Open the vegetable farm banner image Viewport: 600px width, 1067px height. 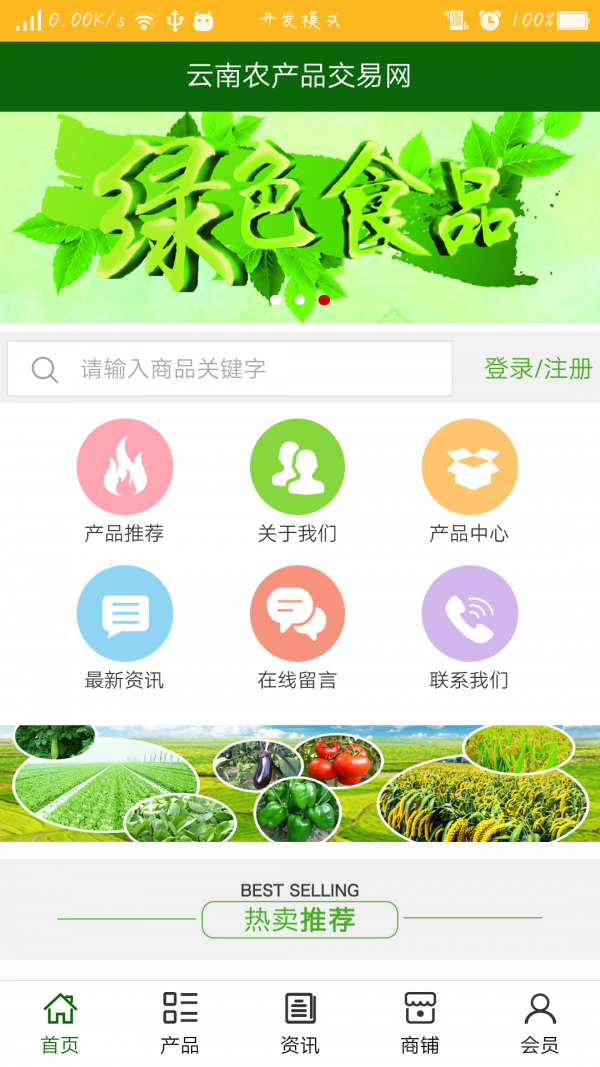pos(300,783)
